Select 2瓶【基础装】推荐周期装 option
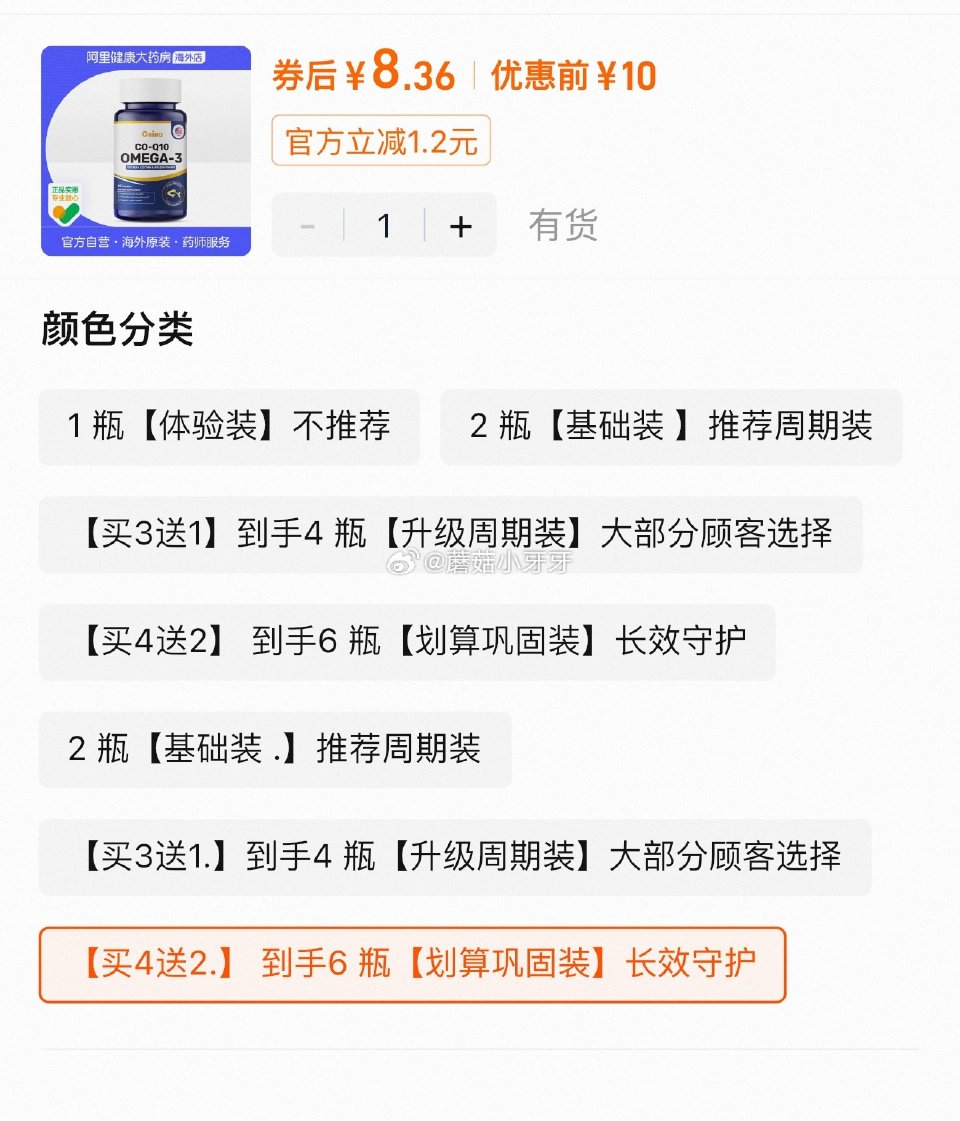 (x=670, y=427)
